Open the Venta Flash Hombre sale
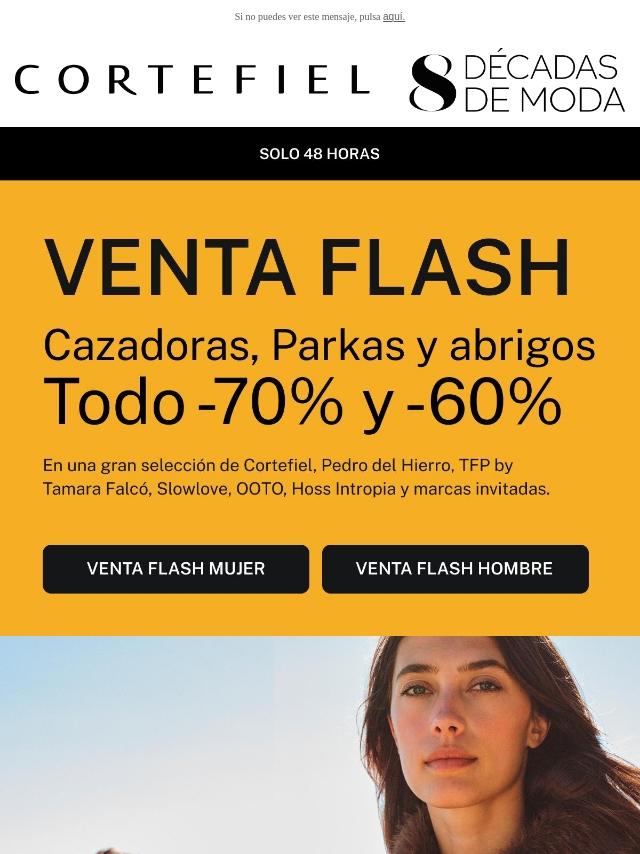 click(x=455, y=569)
